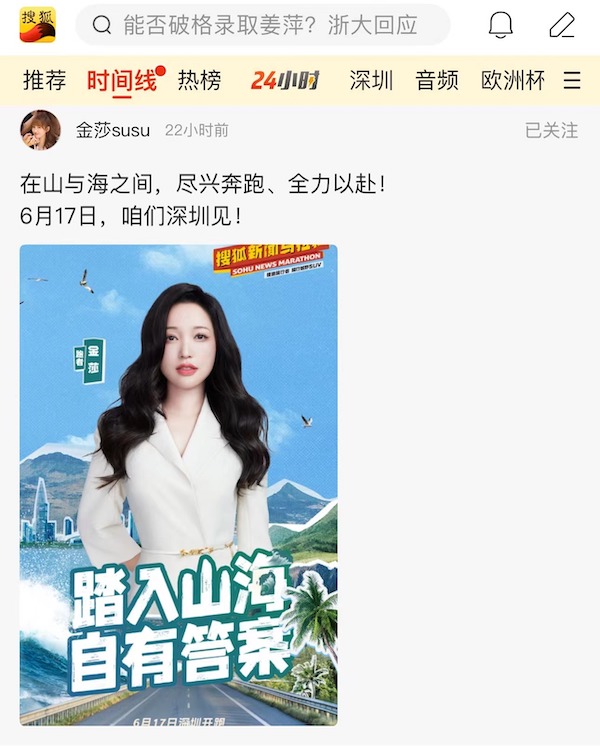Open the 24小时 tab
The width and height of the screenshot is (600, 746).
coord(285,81)
